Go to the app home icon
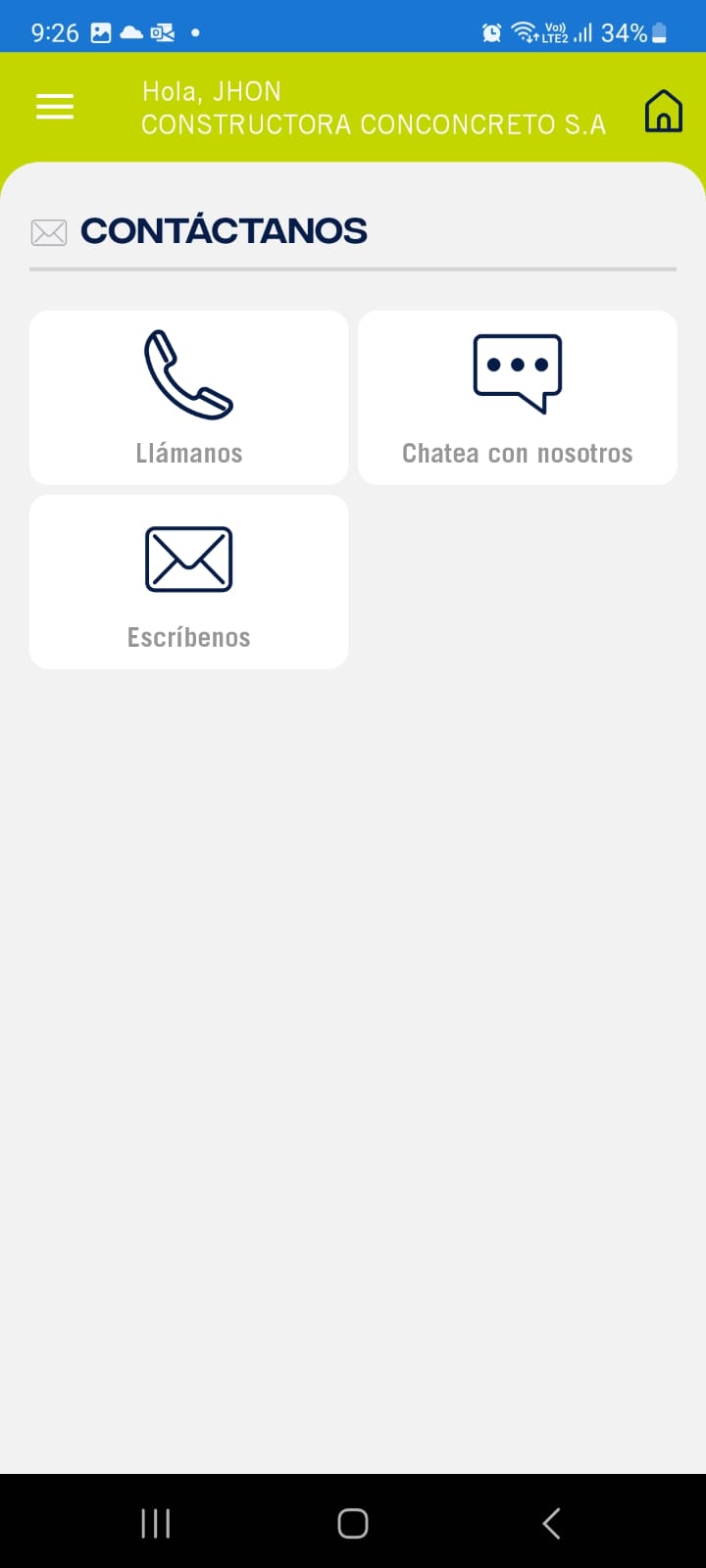The image size is (706, 1568). tap(663, 111)
